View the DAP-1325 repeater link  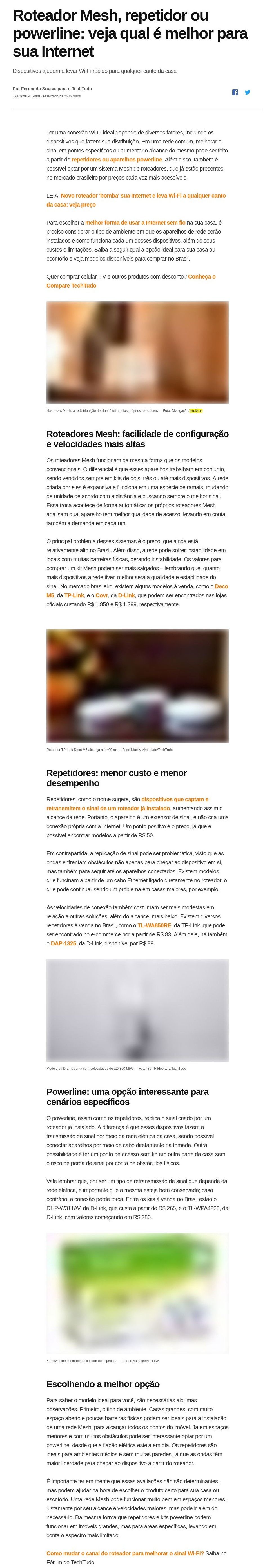(63, 943)
